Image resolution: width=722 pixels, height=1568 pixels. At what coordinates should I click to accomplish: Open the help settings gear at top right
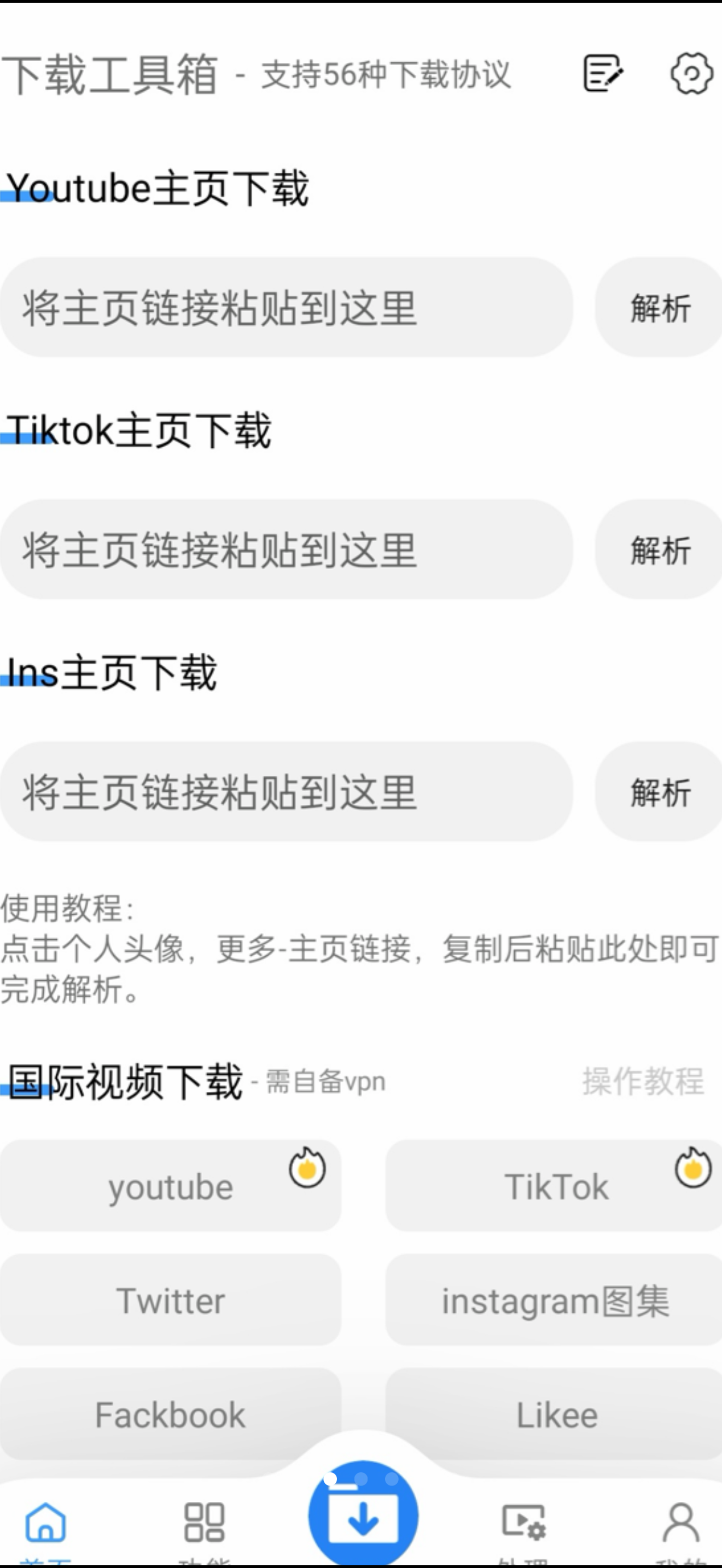point(691,74)
